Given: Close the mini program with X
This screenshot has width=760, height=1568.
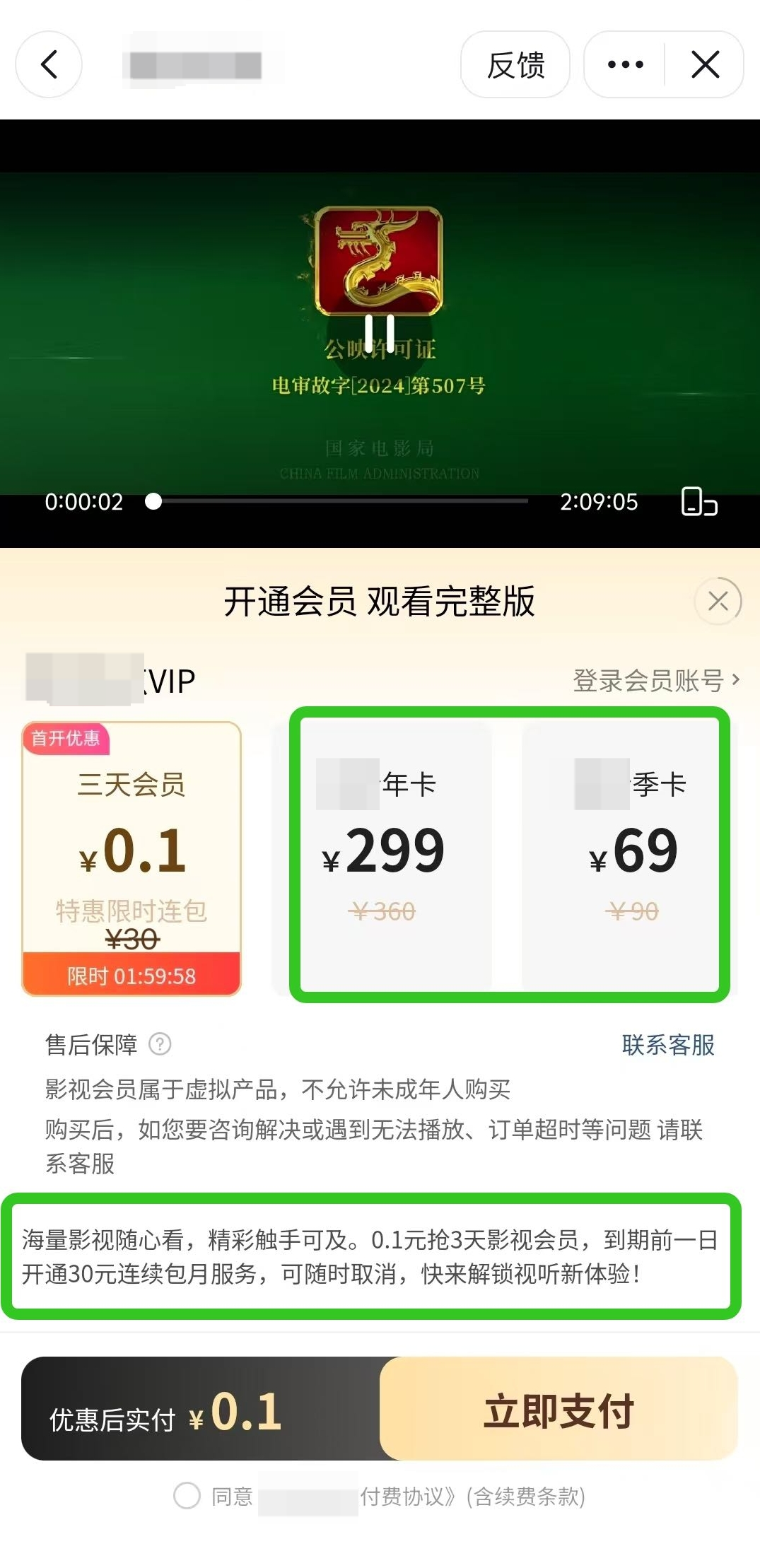Looking at the screenshot, I should 705,65.
